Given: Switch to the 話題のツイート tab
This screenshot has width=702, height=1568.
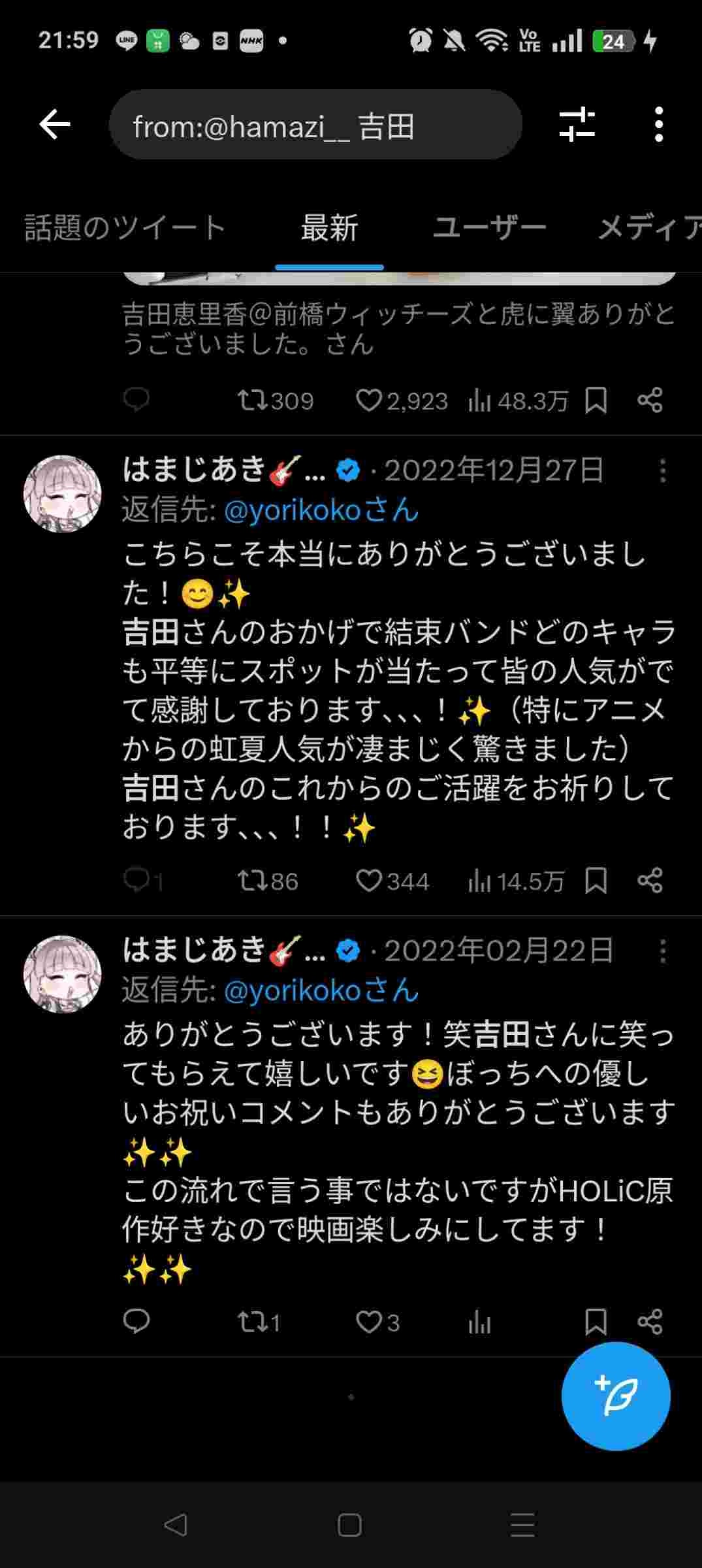Looking at the screenshot, I should click(125, 228).
